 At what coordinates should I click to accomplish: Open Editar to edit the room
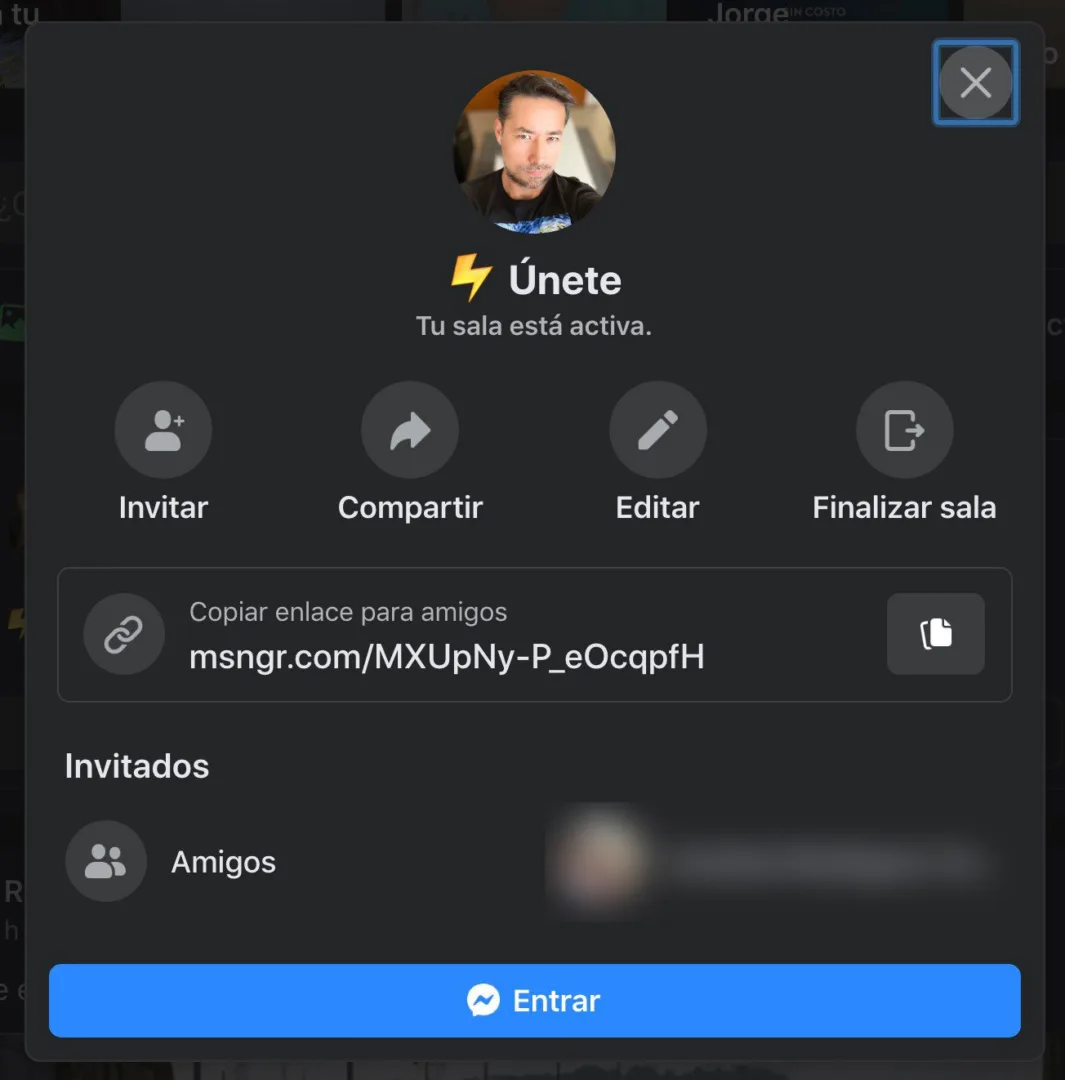point(657,431)
